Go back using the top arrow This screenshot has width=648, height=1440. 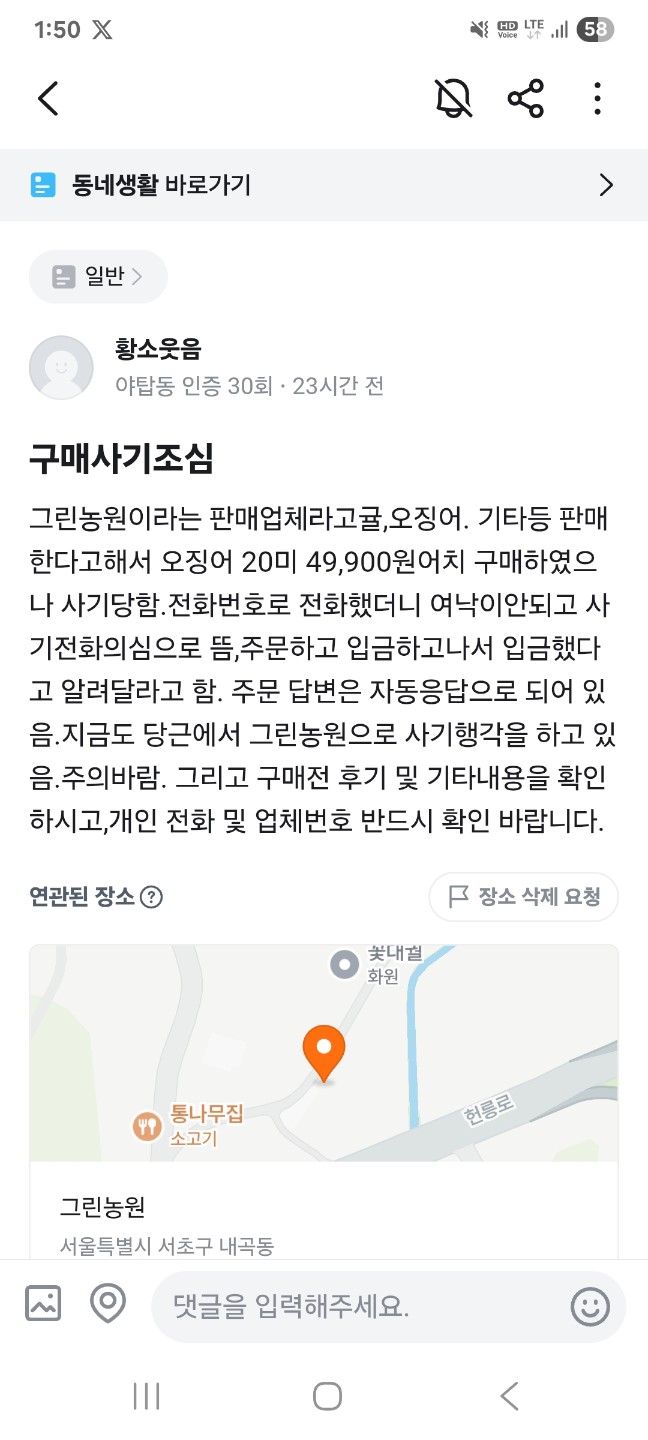pos(48,99)
